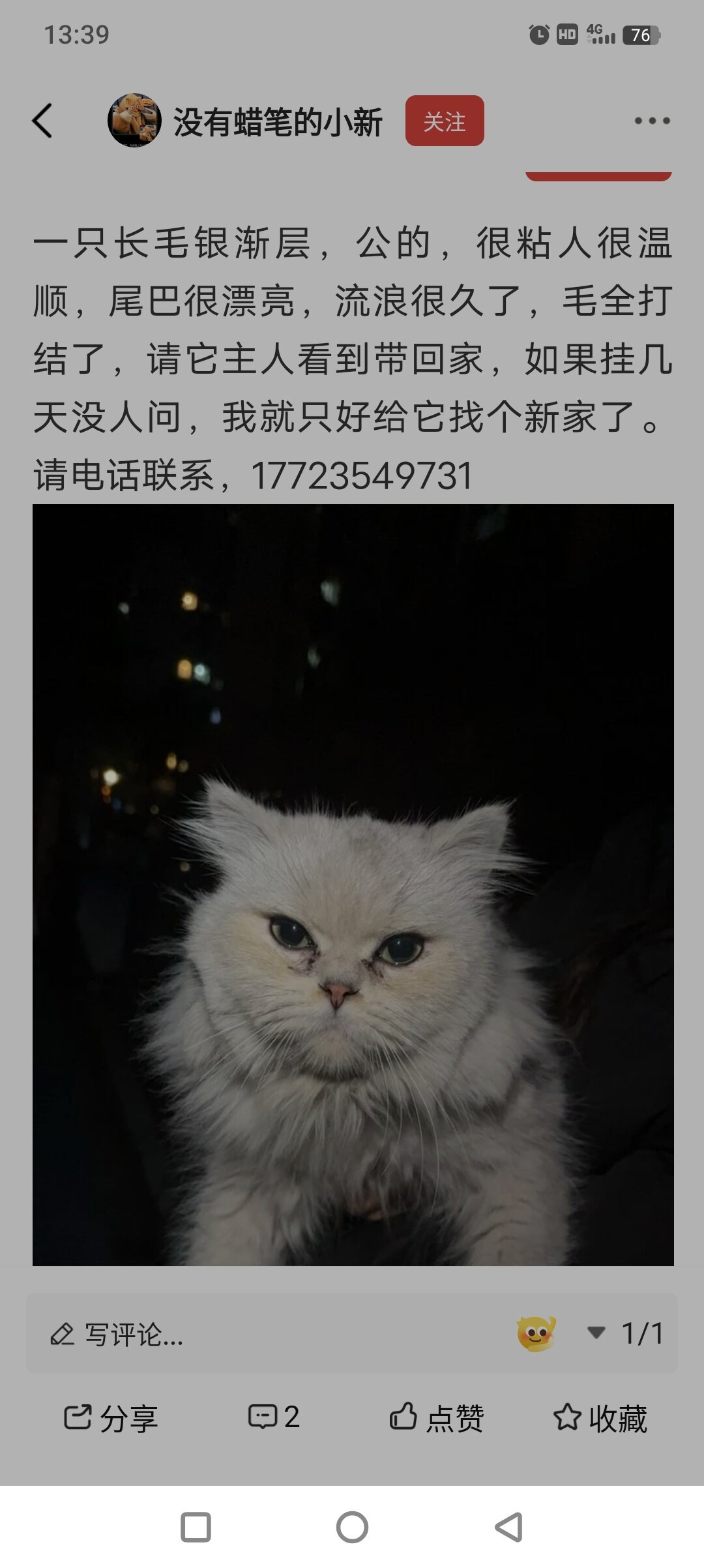
Task: Open the cat photo in full view
Action: click(353, 884)
